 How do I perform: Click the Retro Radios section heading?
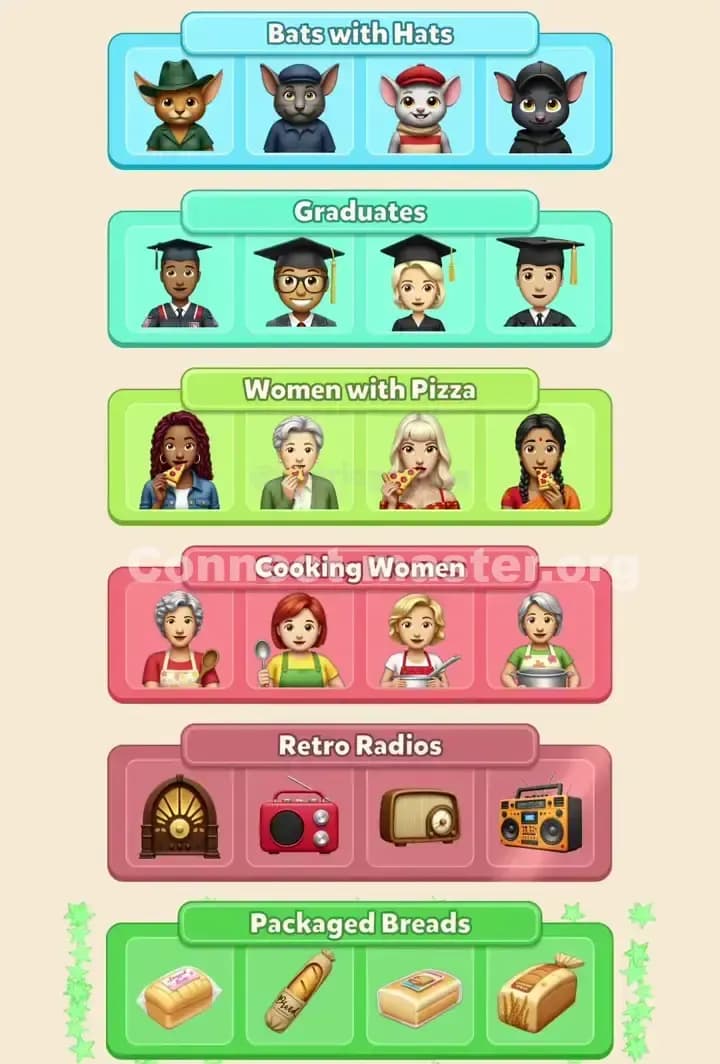(360, 745)
